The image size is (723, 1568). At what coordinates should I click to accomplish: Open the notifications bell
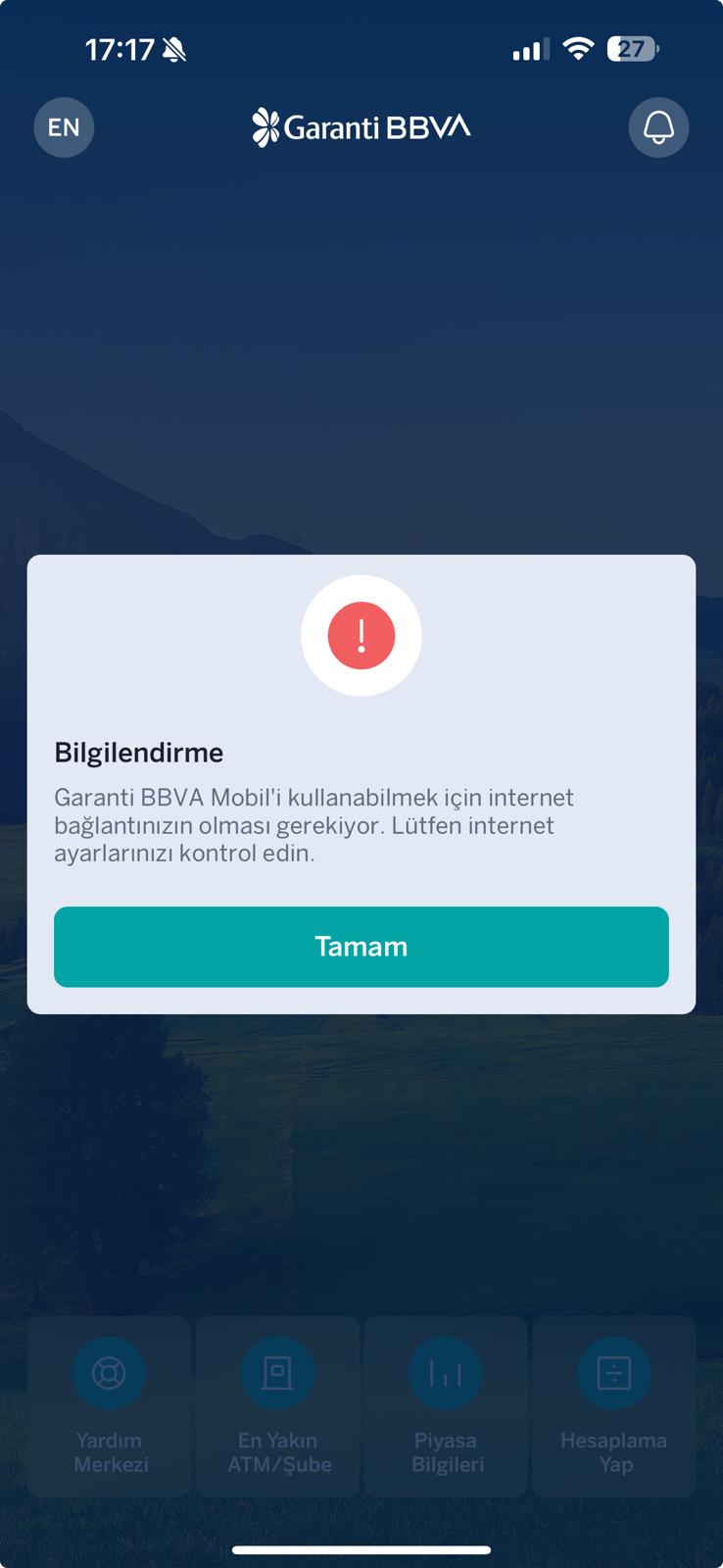tap(658, 127)
